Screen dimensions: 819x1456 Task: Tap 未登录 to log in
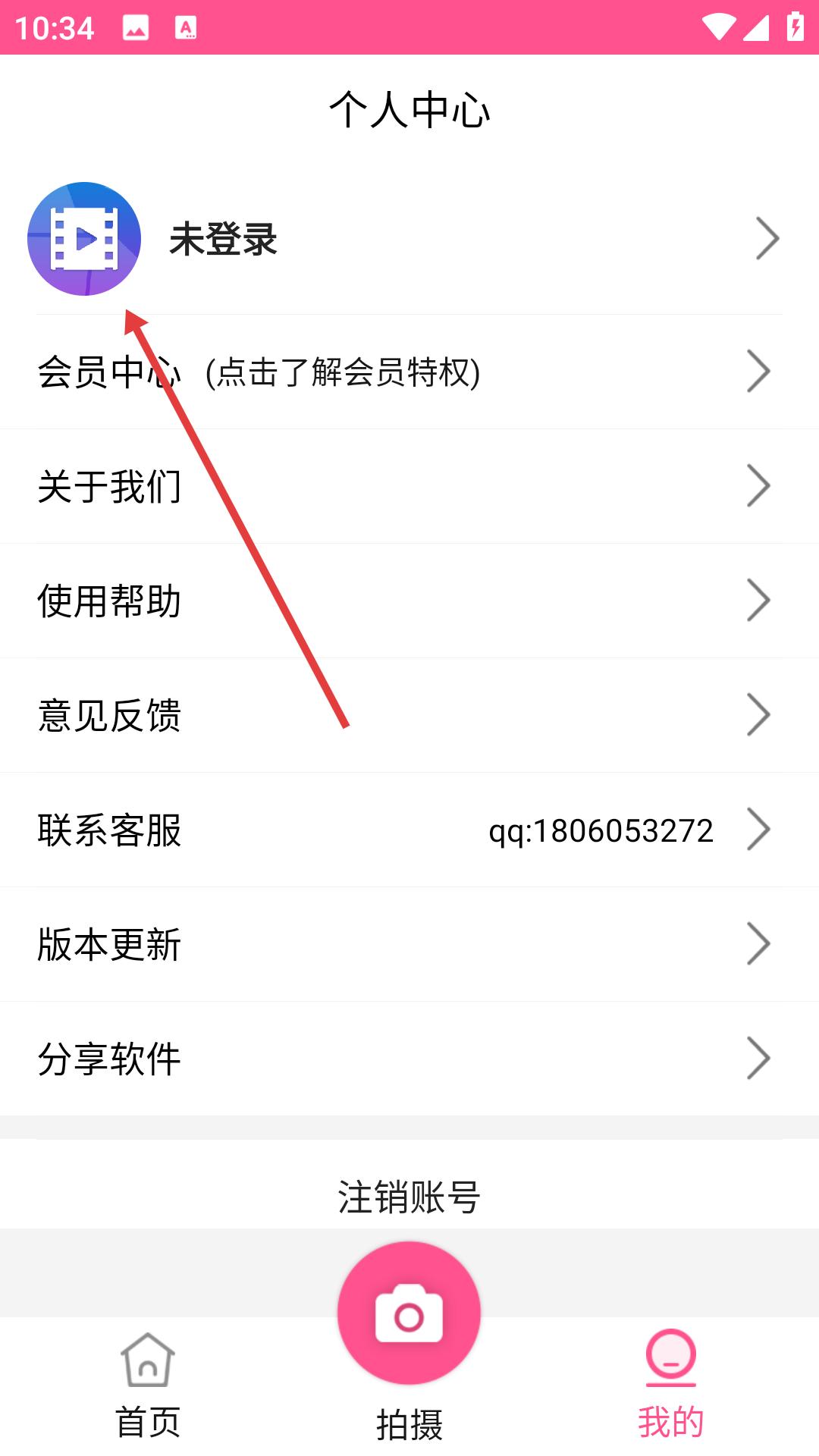pyautogui.click(x=223, y=240)
